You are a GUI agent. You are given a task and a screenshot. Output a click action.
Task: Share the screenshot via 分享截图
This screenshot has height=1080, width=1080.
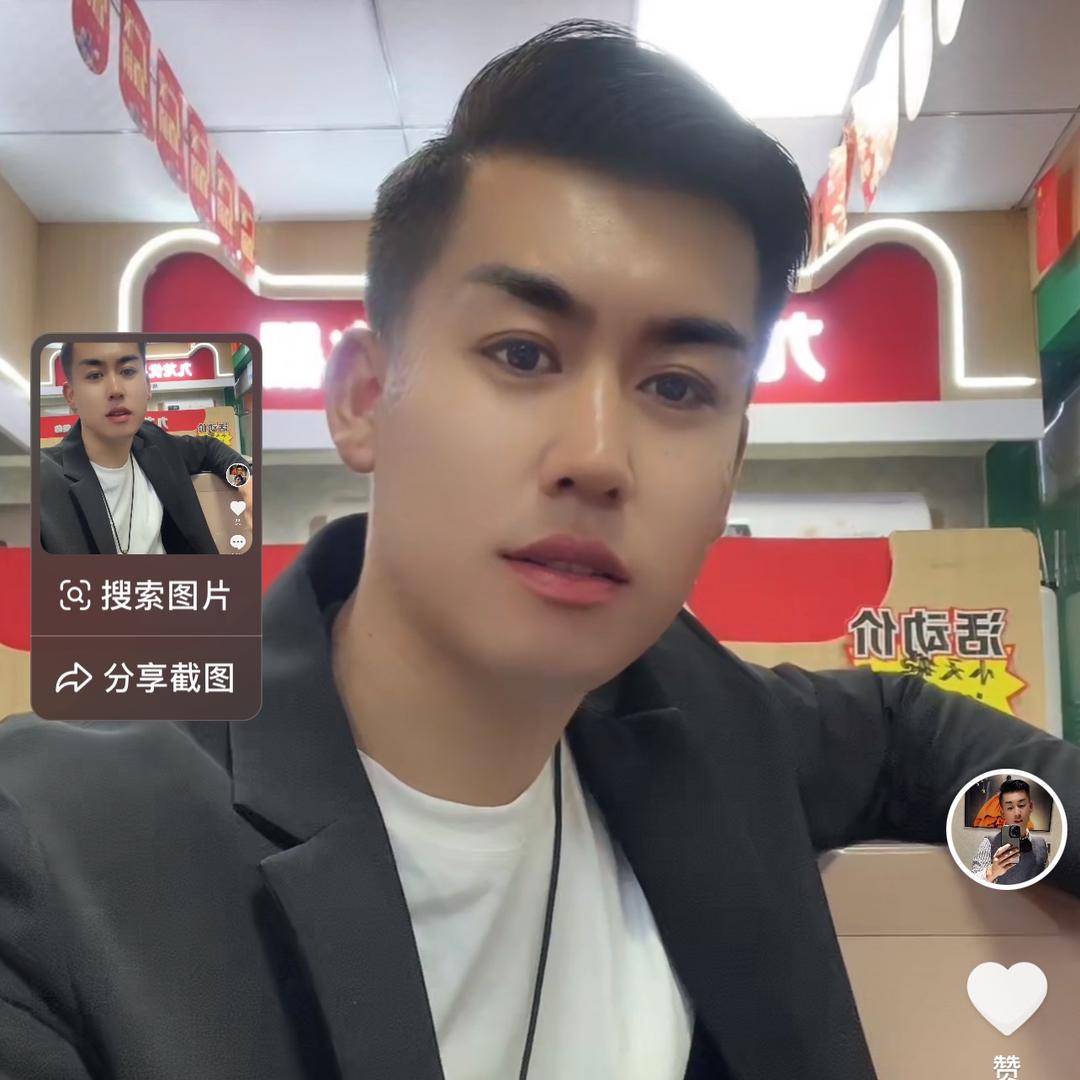pos(147,678)
